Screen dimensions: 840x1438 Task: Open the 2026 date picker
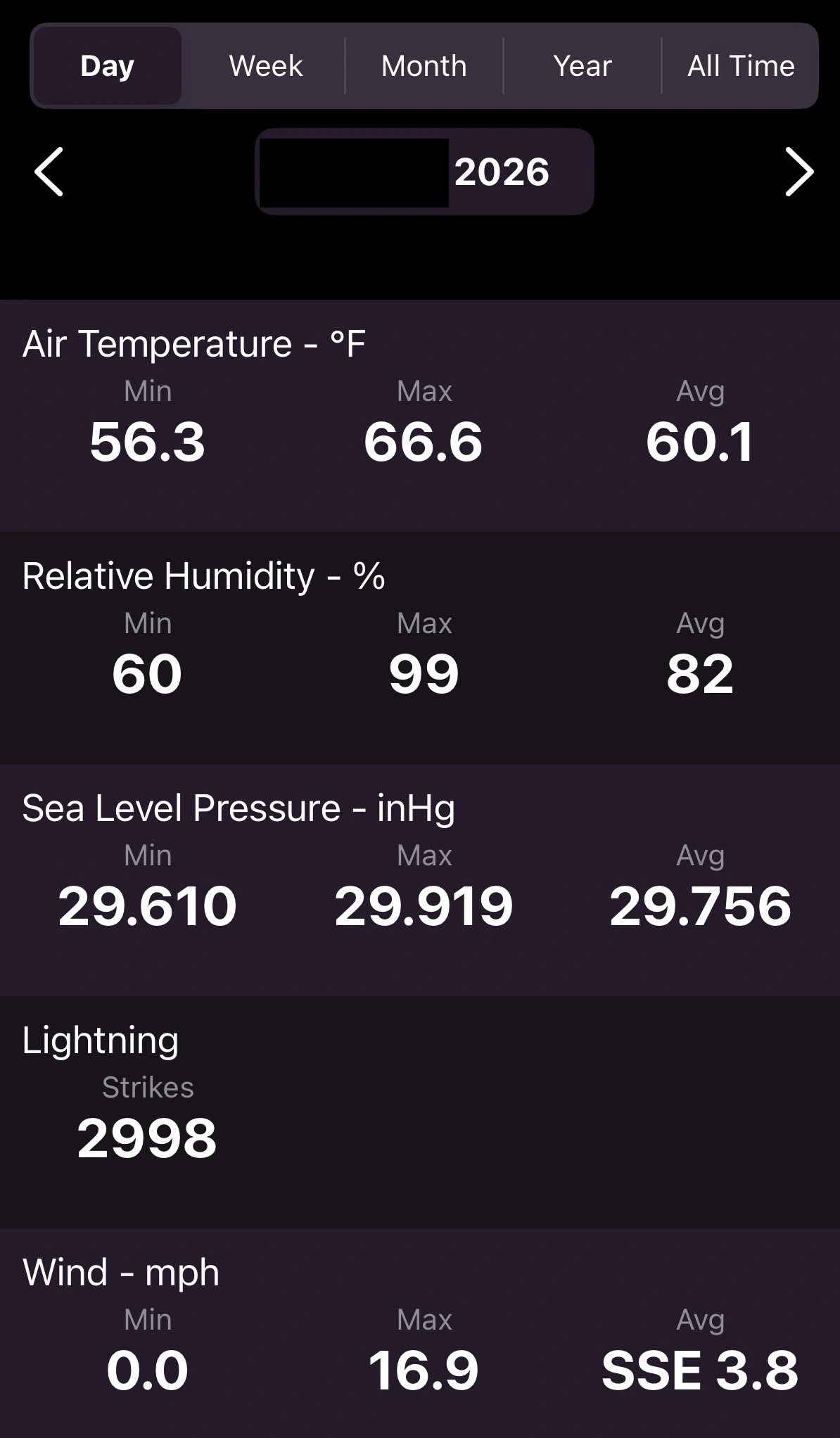pyautogui.click(x=424, y=172)
